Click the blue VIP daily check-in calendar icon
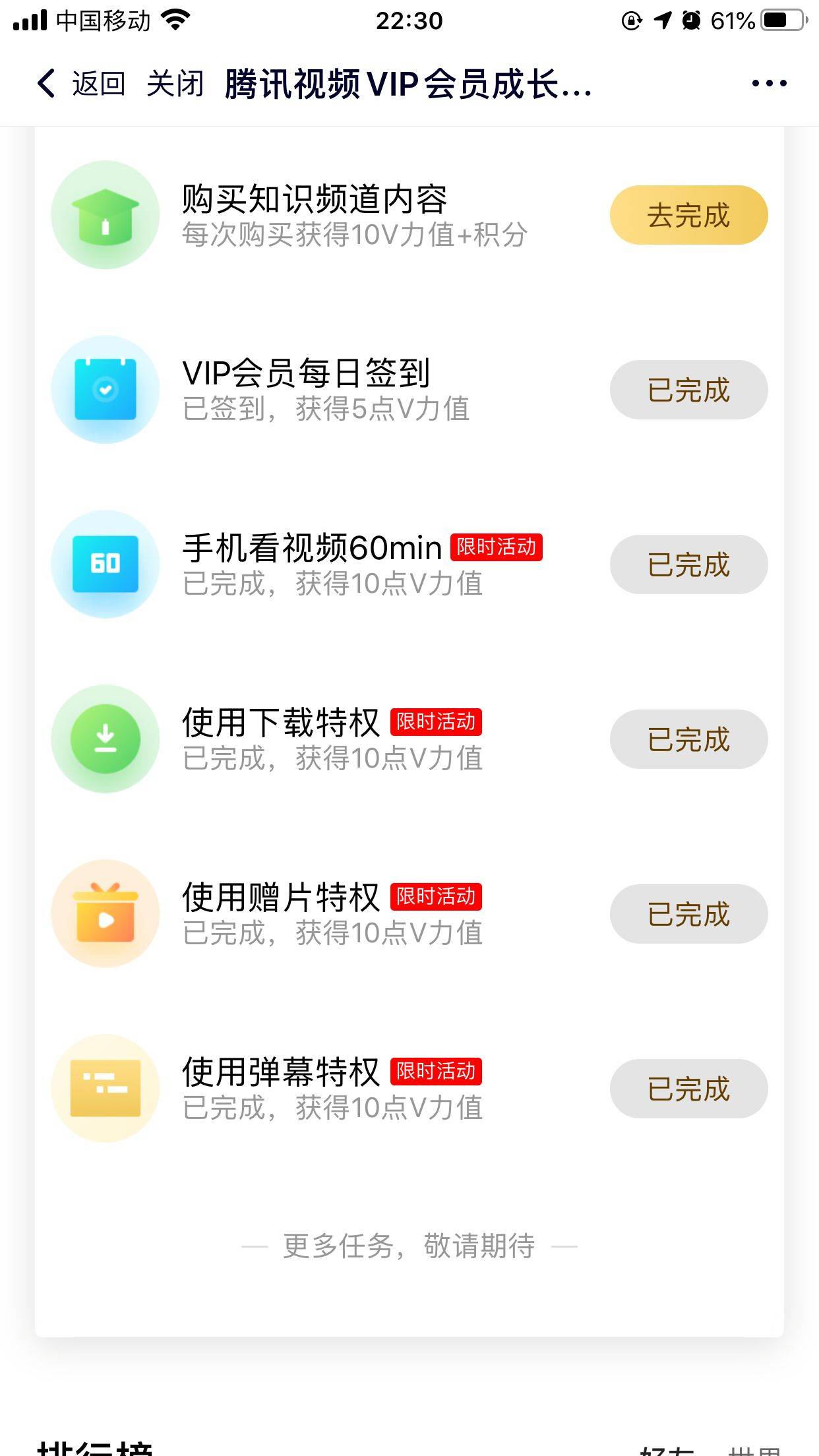 (x=106, y=390)
